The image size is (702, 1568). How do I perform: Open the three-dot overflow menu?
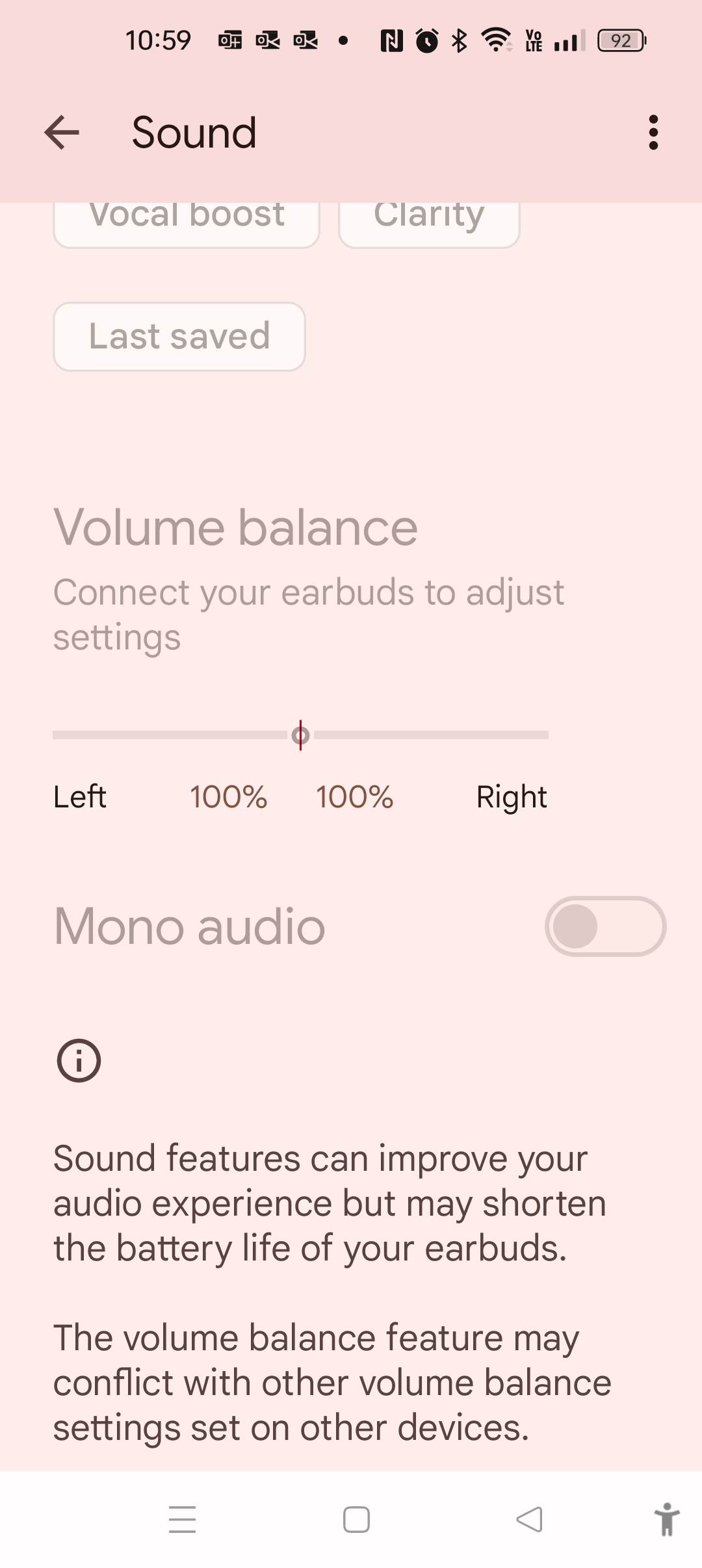pyautogui.click(x=653, y=133)
